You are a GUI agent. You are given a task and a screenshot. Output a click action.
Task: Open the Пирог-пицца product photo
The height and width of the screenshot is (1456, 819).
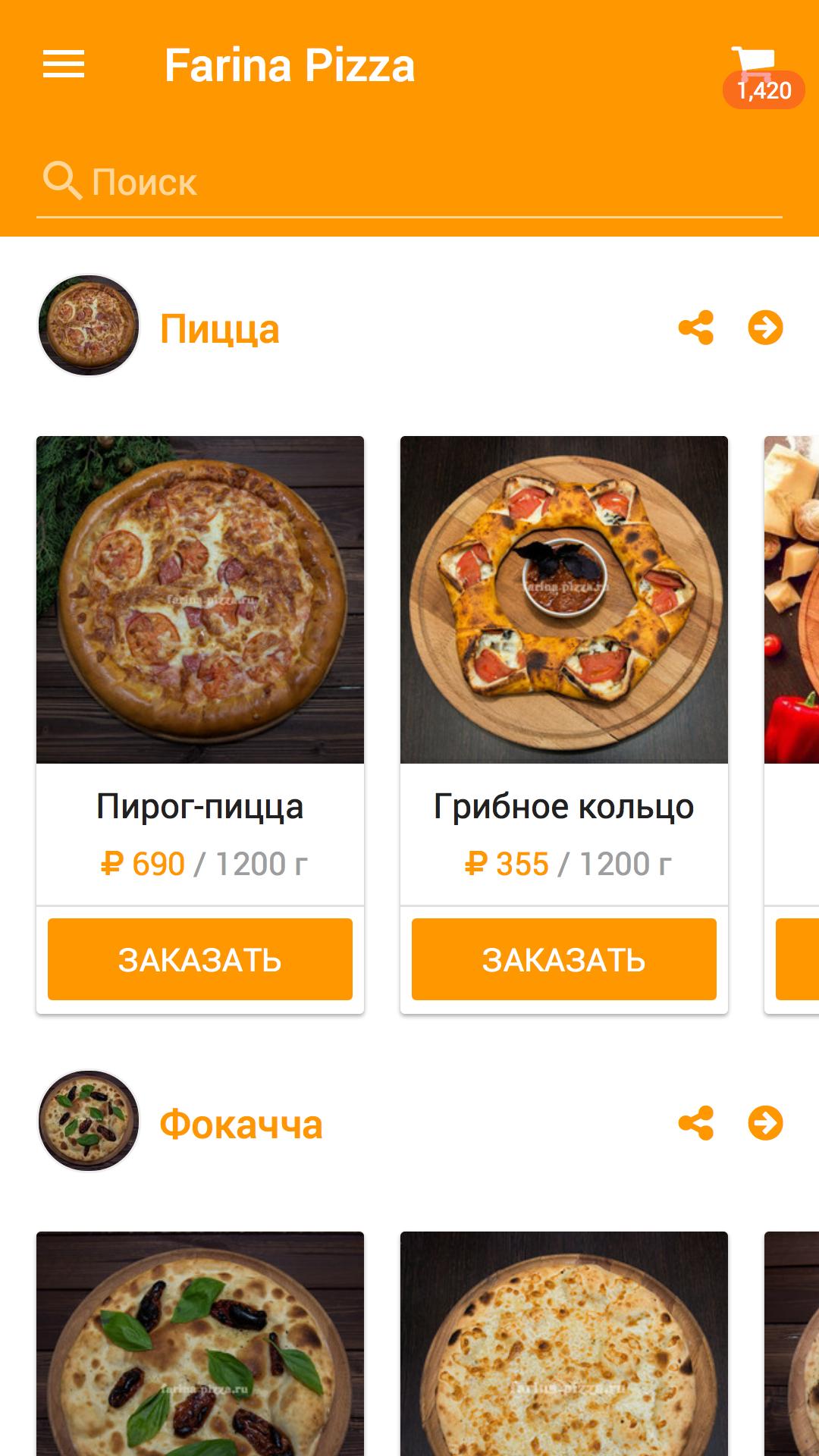[199, 599]
